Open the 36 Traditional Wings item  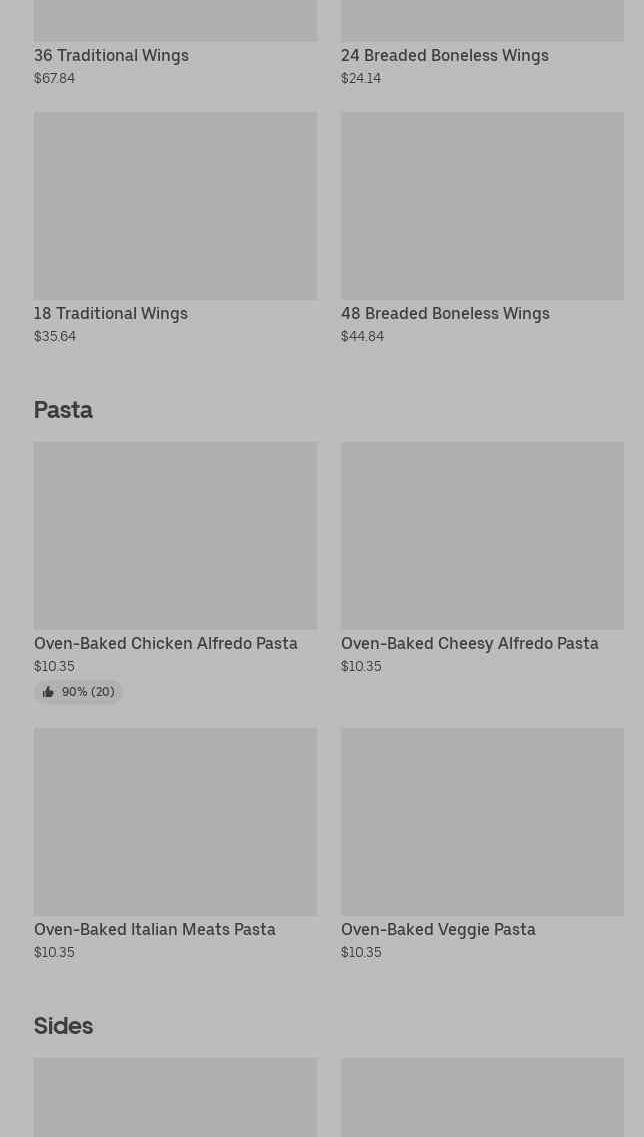pyautogui.click(x=175, y=44)
